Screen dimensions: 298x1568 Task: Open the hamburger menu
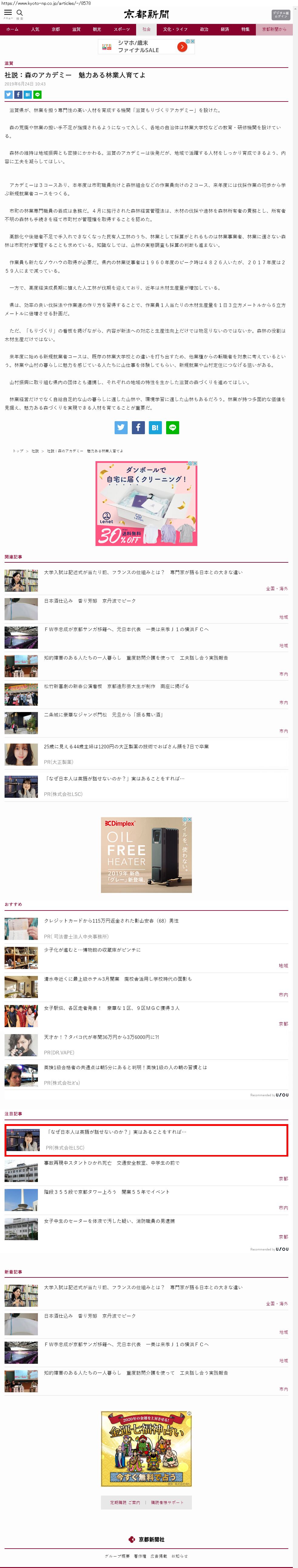tap(8, 13)
